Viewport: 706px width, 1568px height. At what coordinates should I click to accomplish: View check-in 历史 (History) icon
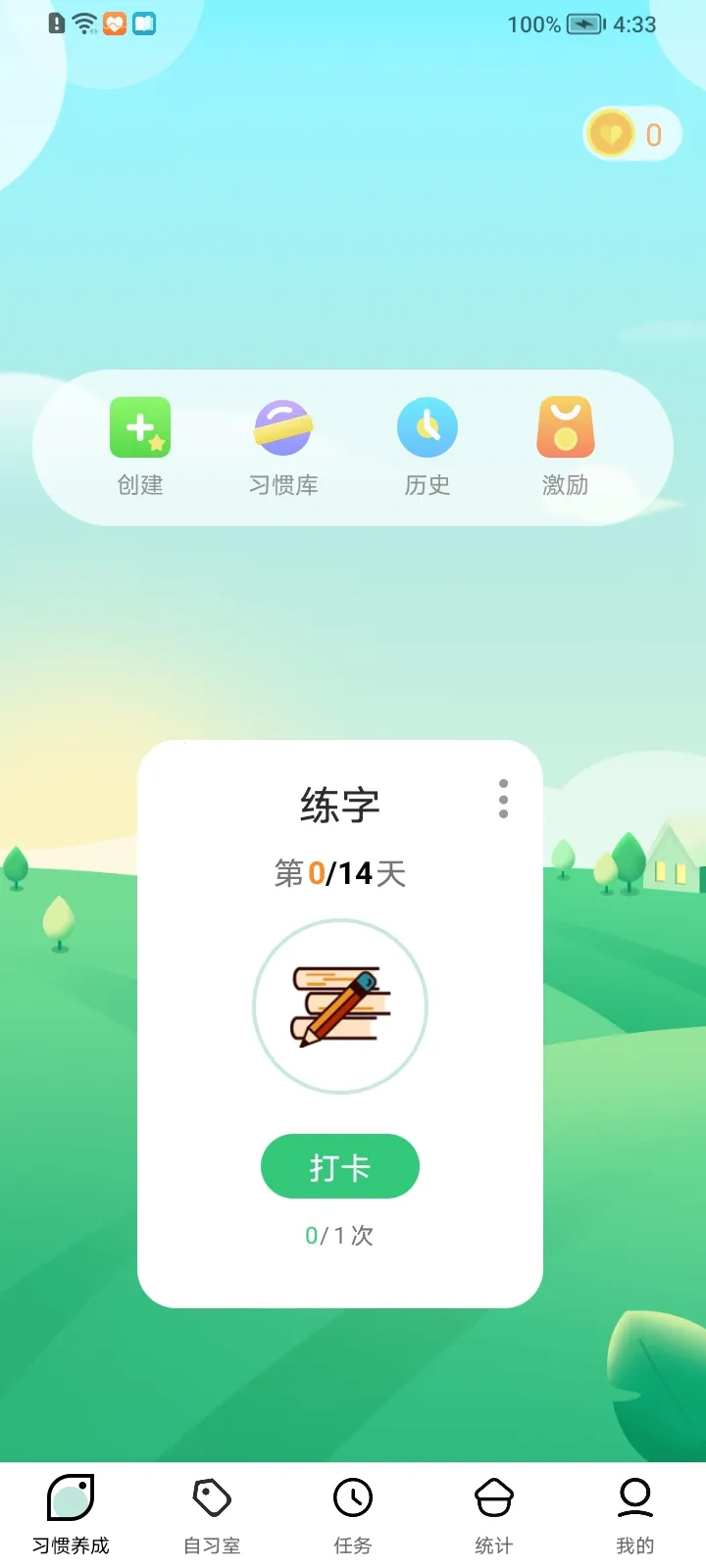tap(425, 426)
